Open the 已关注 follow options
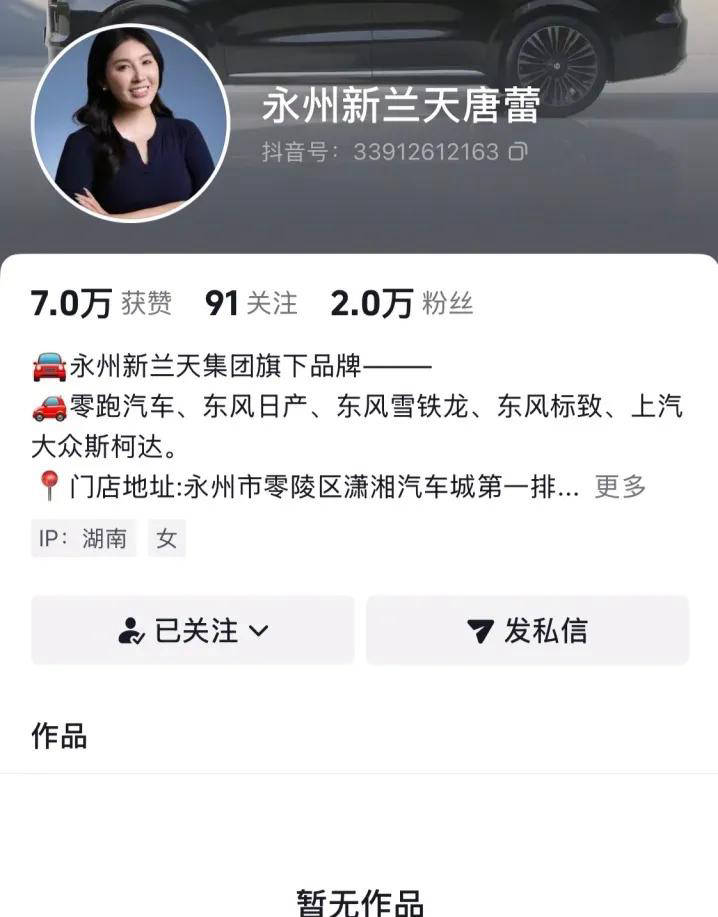Image resolution: width=718 pixels, height=917 pixels. click(x=193, y=630)
